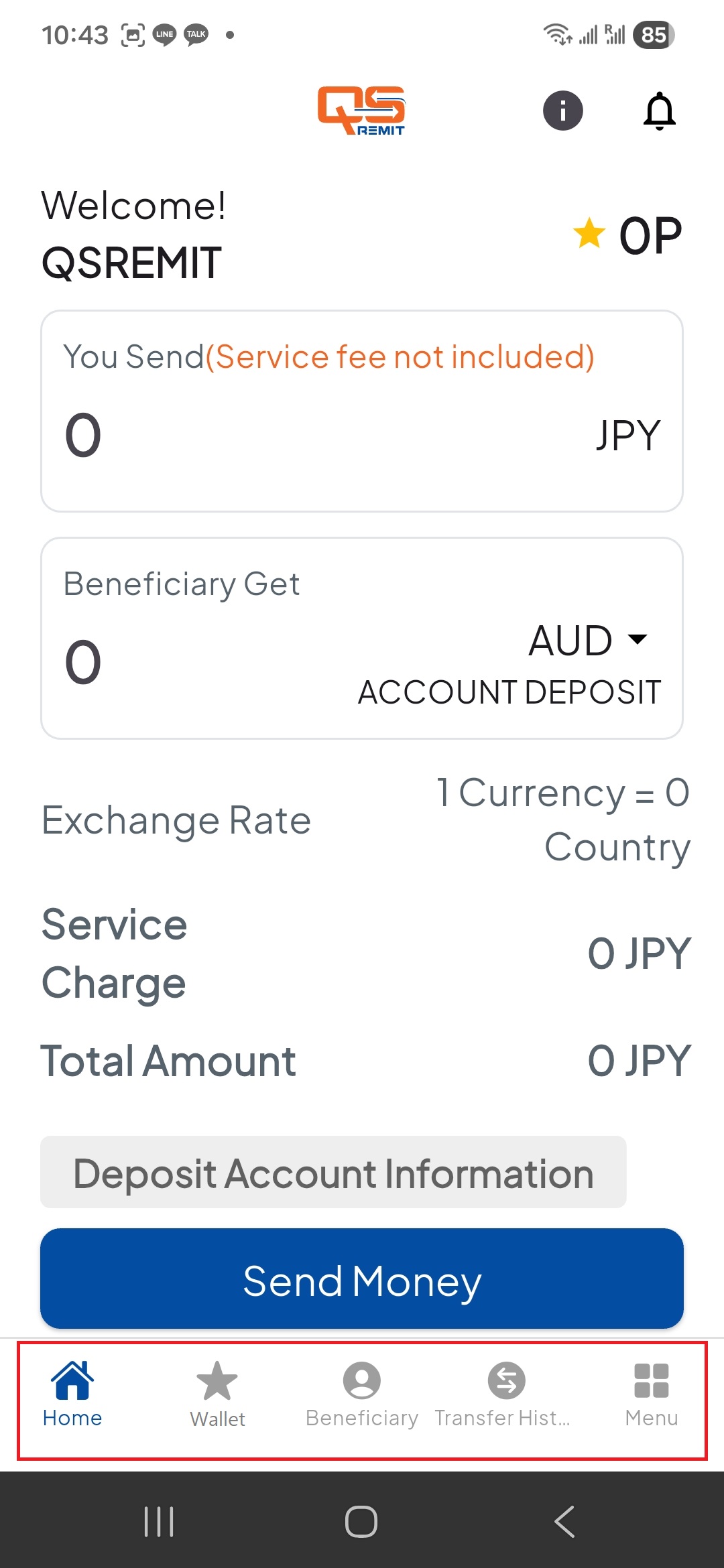The height and width of the screenshot is (1568, 724).
Task: Open recent apps from navigation bar
Action: click(159, 1521)
